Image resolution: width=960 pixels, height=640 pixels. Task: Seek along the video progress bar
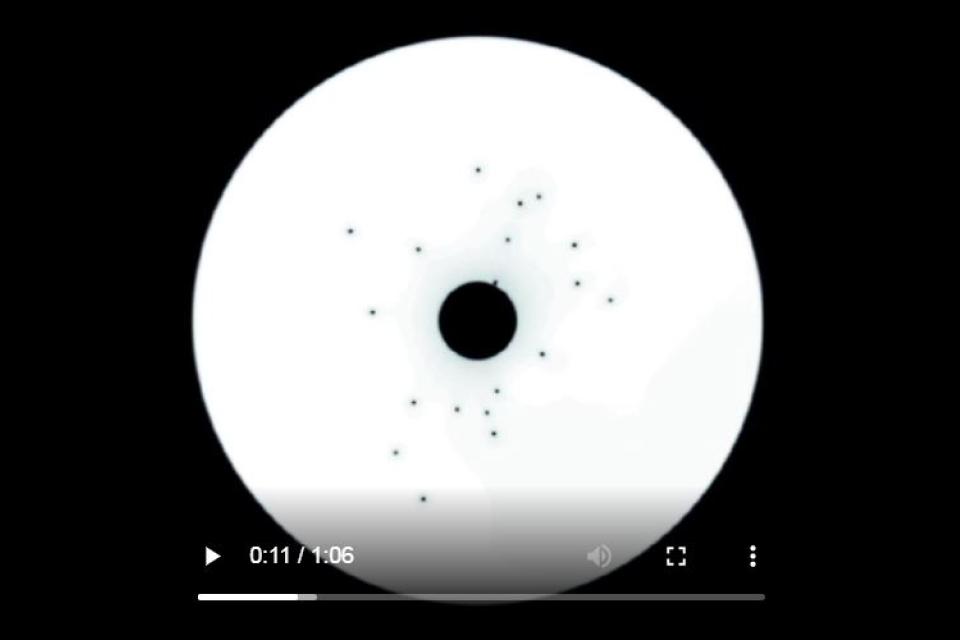480,597
